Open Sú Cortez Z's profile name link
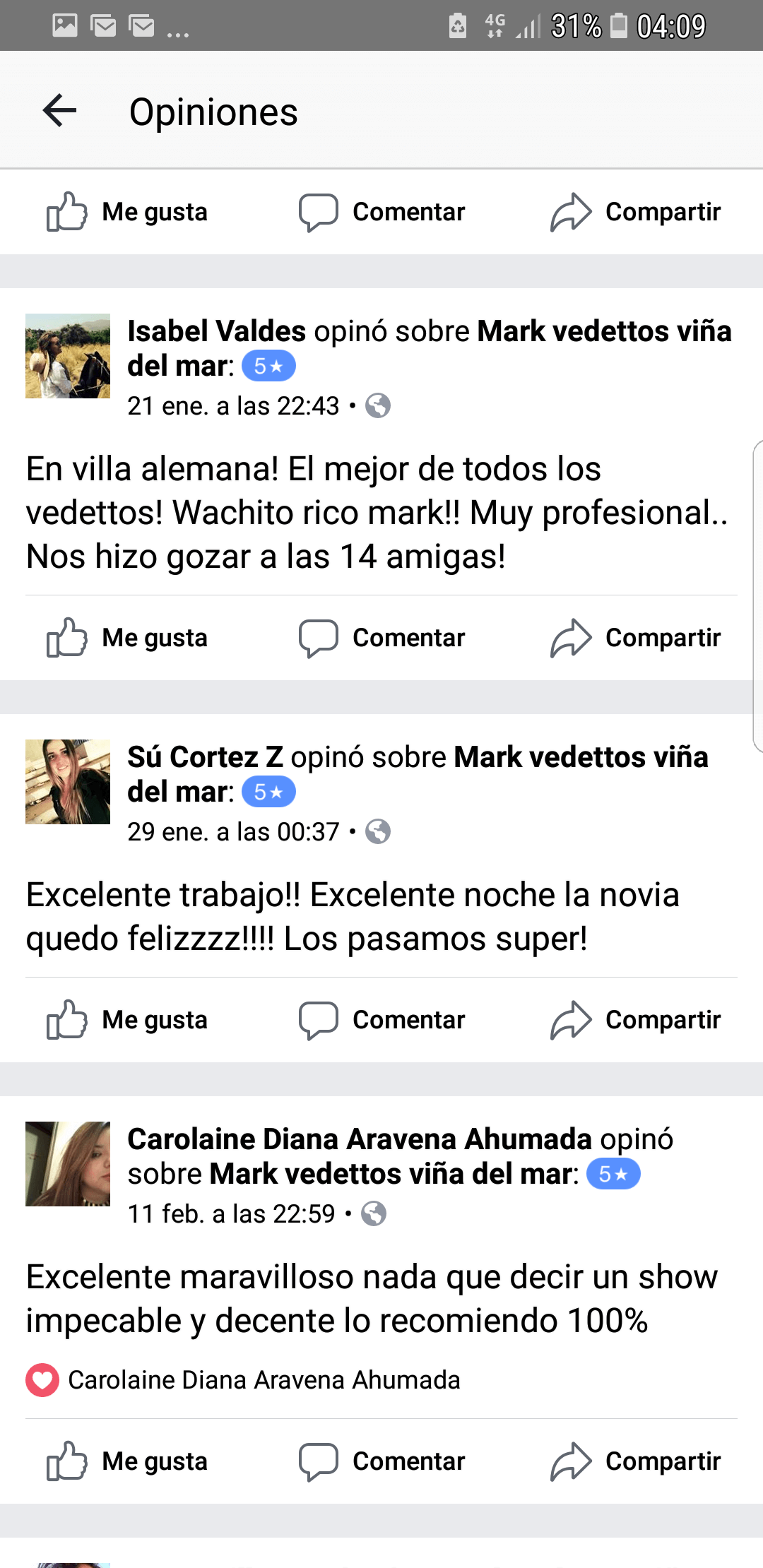 pyautogui.click(x=205, y=757)
